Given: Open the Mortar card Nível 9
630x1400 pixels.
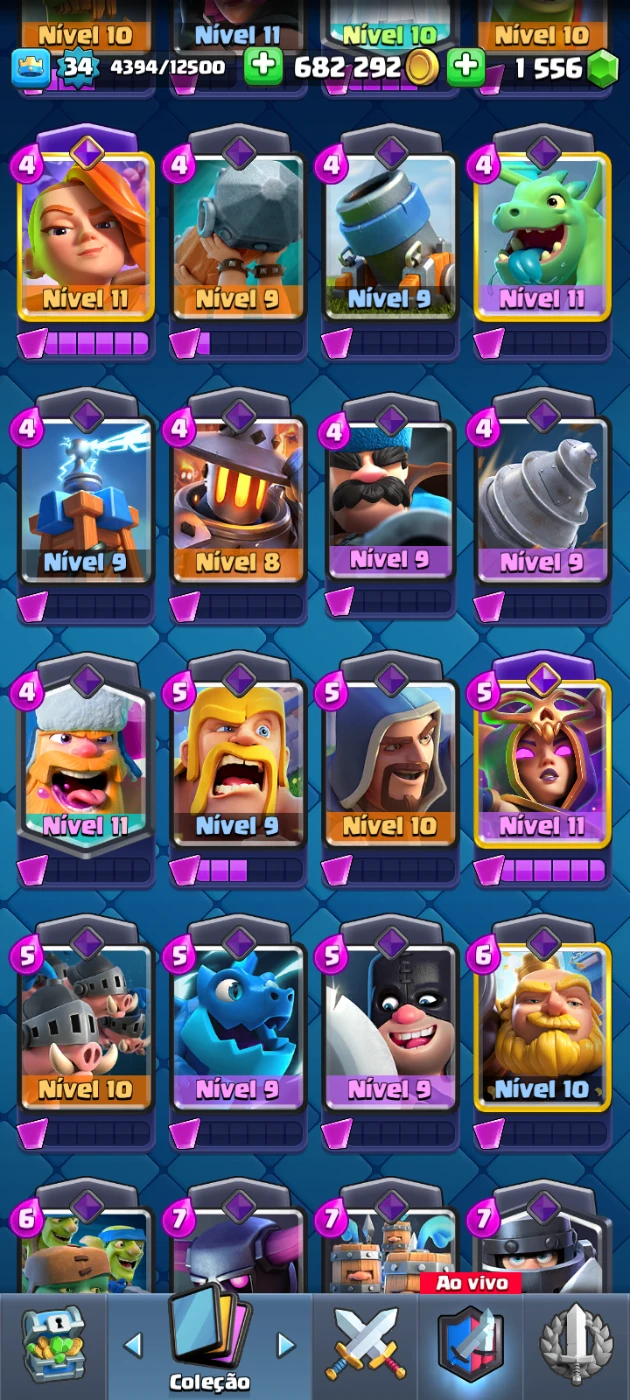Looking at the screenshot, I should coord(391,237).
